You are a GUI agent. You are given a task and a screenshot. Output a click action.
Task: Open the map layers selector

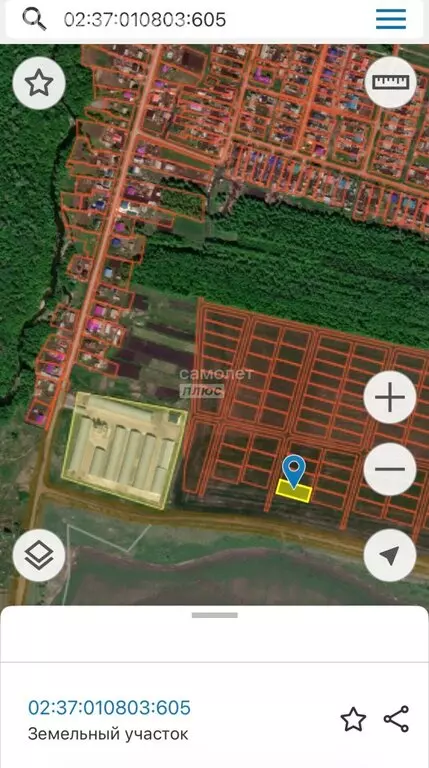pyautogui.click(x=39, y=555)
